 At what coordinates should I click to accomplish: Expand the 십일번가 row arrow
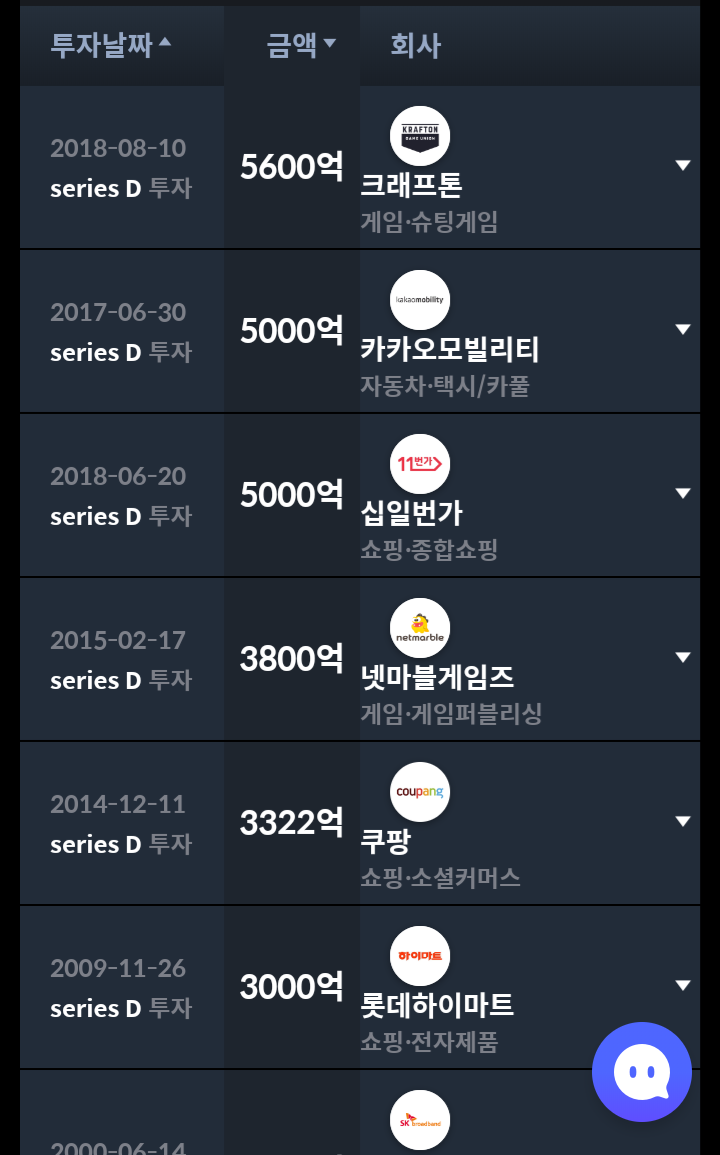click(x=683, y=493)
